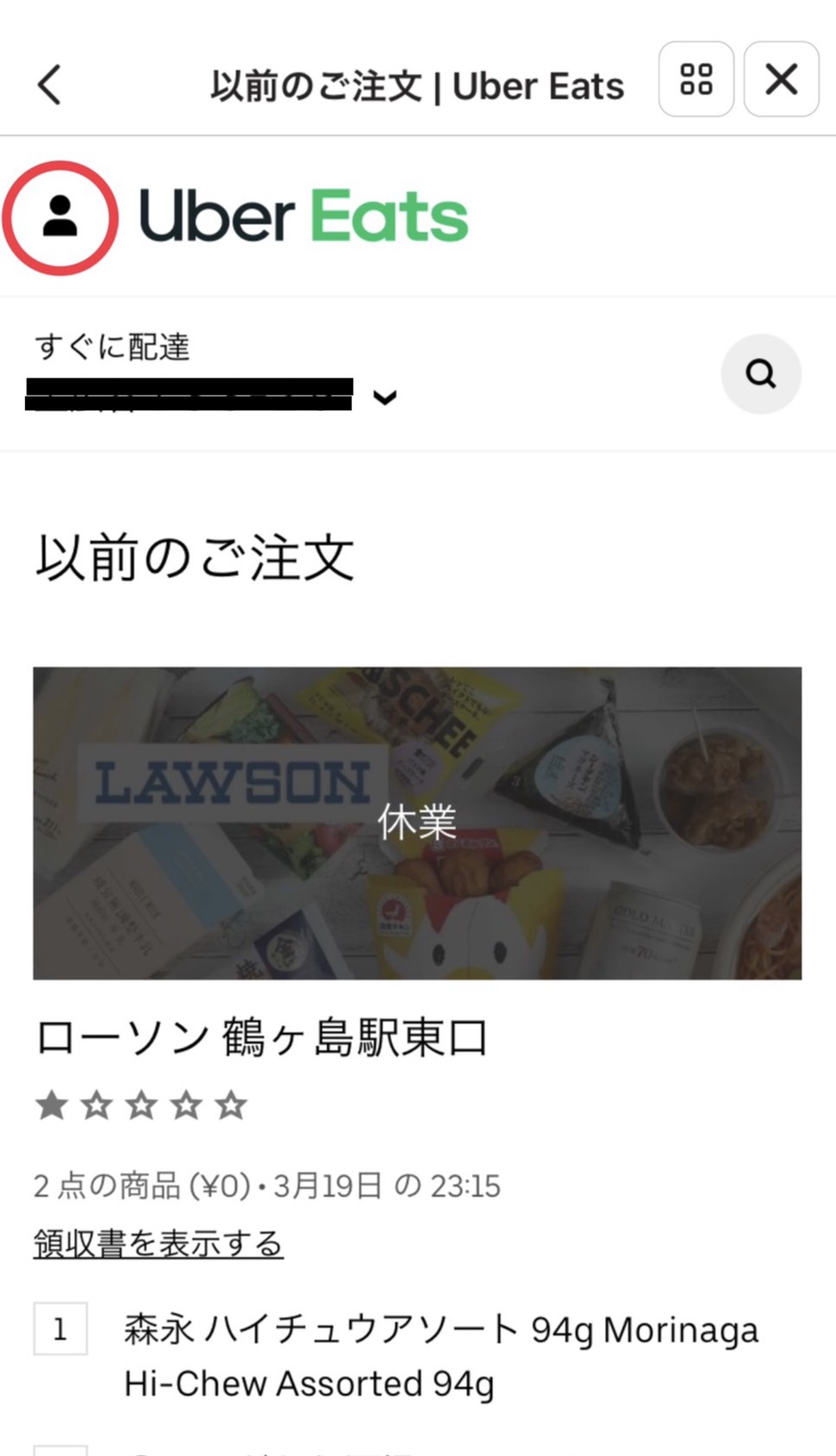
Task: Rate the order five stars
Action: [231, 1105]
